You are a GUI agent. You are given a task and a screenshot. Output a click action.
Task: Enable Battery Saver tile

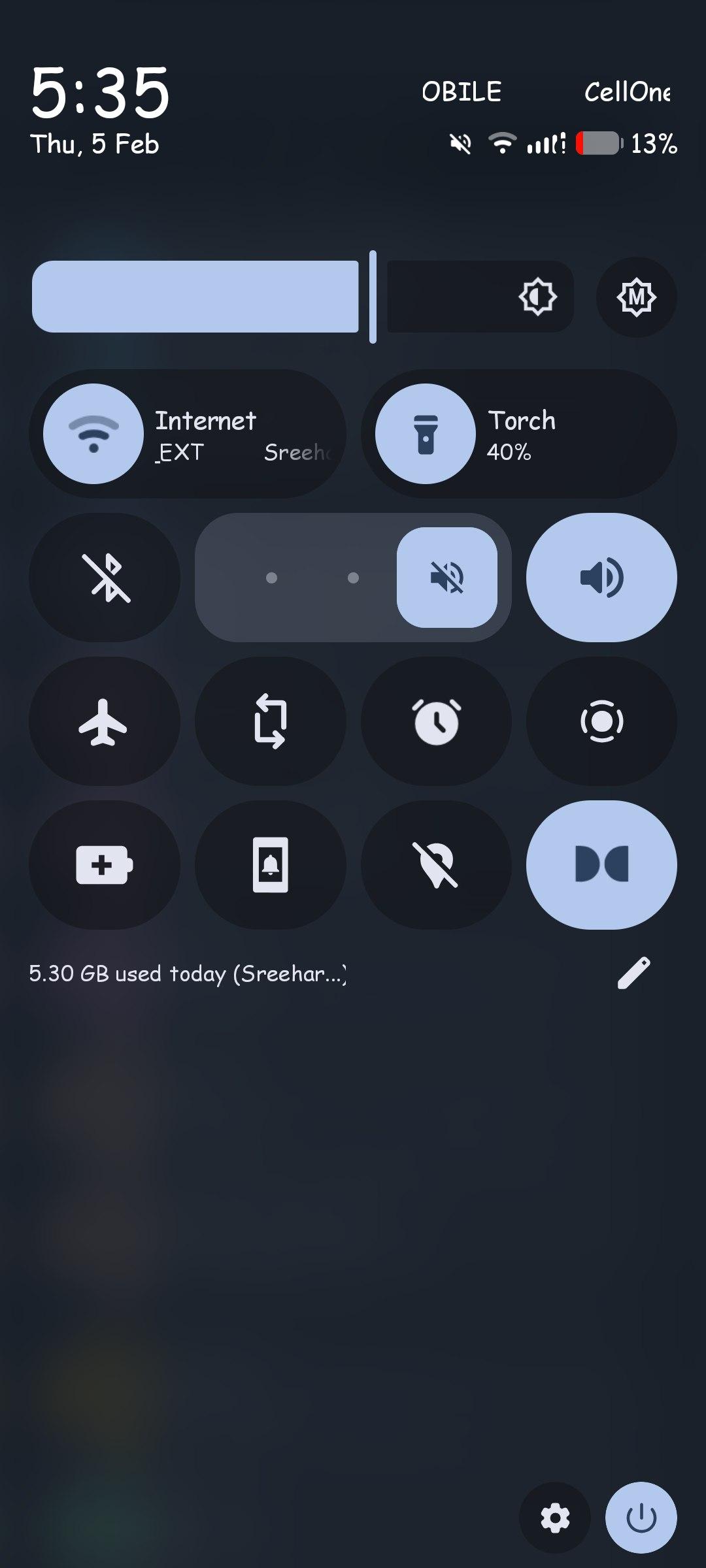click(105, 865)
